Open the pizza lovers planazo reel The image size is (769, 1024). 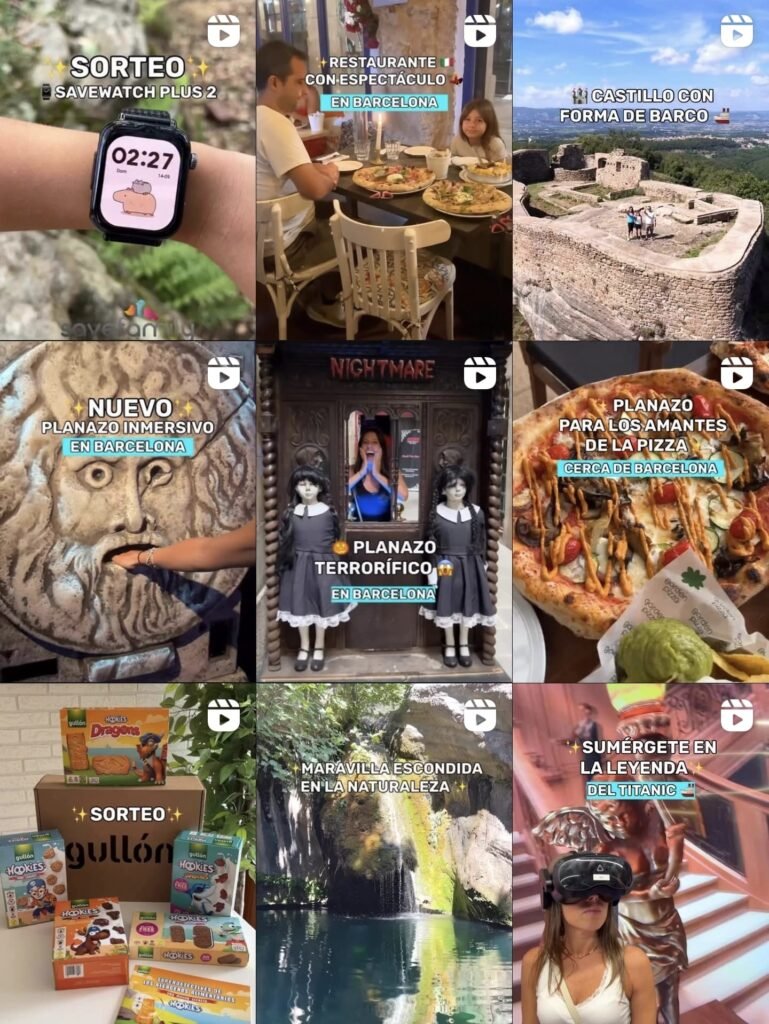pos(641,511)
